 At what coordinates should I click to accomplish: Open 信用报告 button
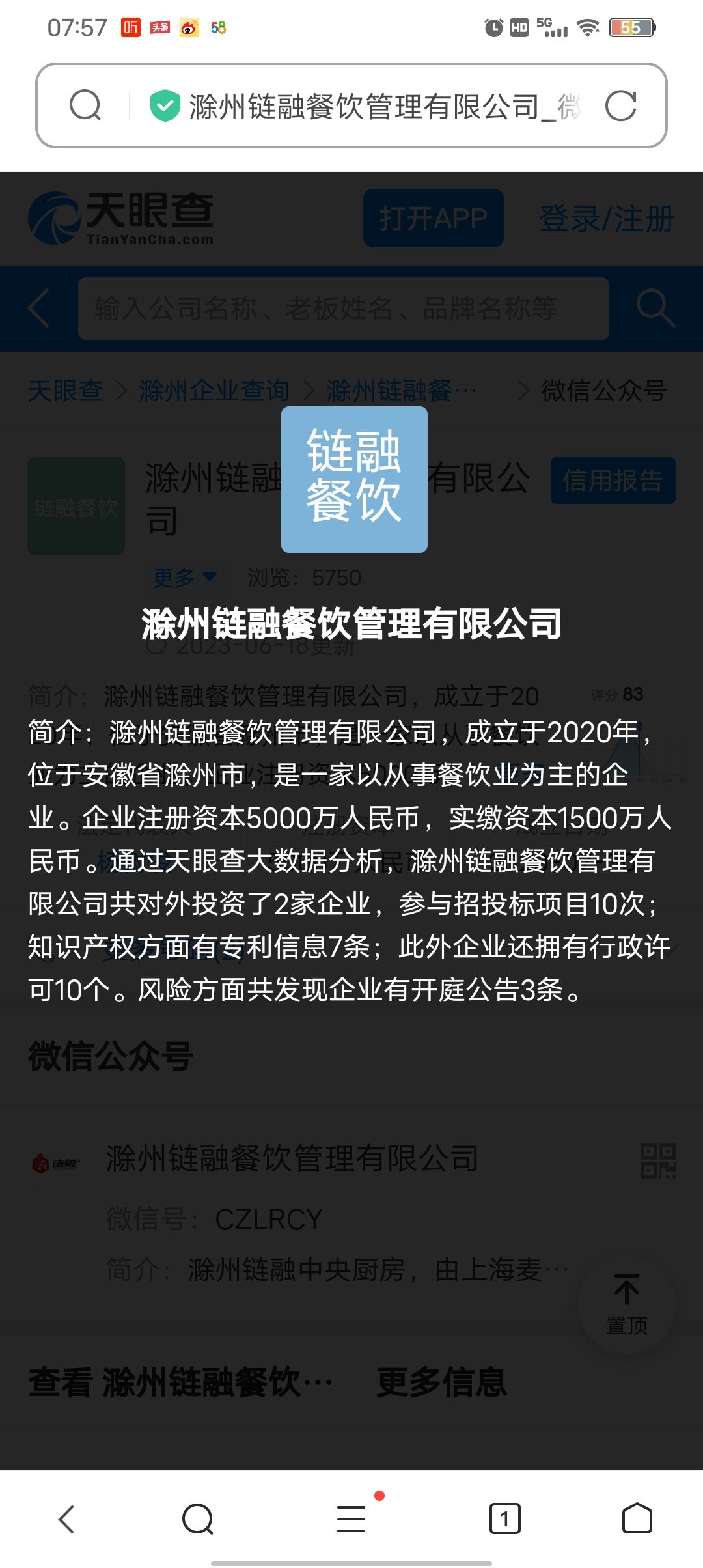tap(613, 481)
